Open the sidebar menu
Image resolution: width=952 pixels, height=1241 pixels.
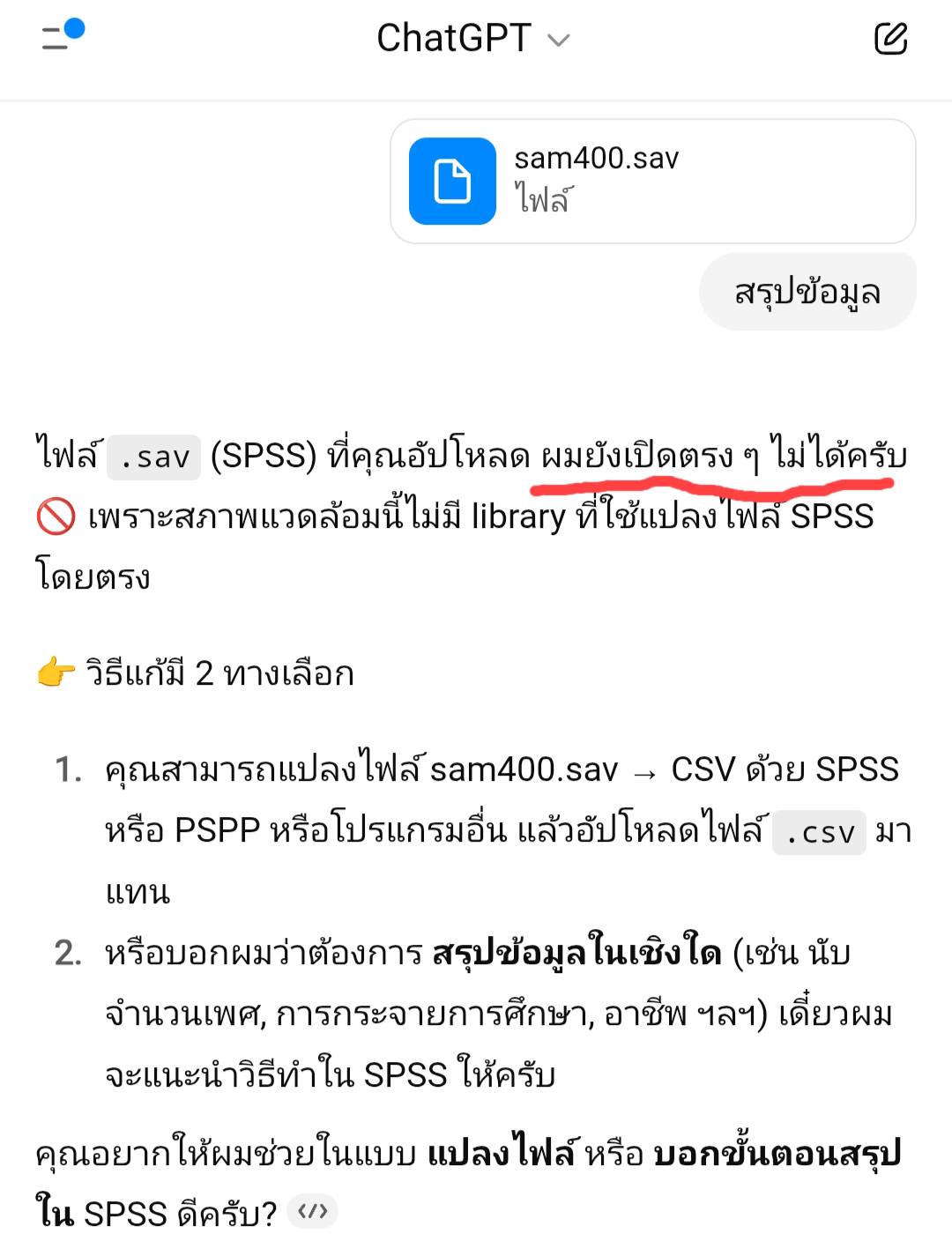pos(60,37)
